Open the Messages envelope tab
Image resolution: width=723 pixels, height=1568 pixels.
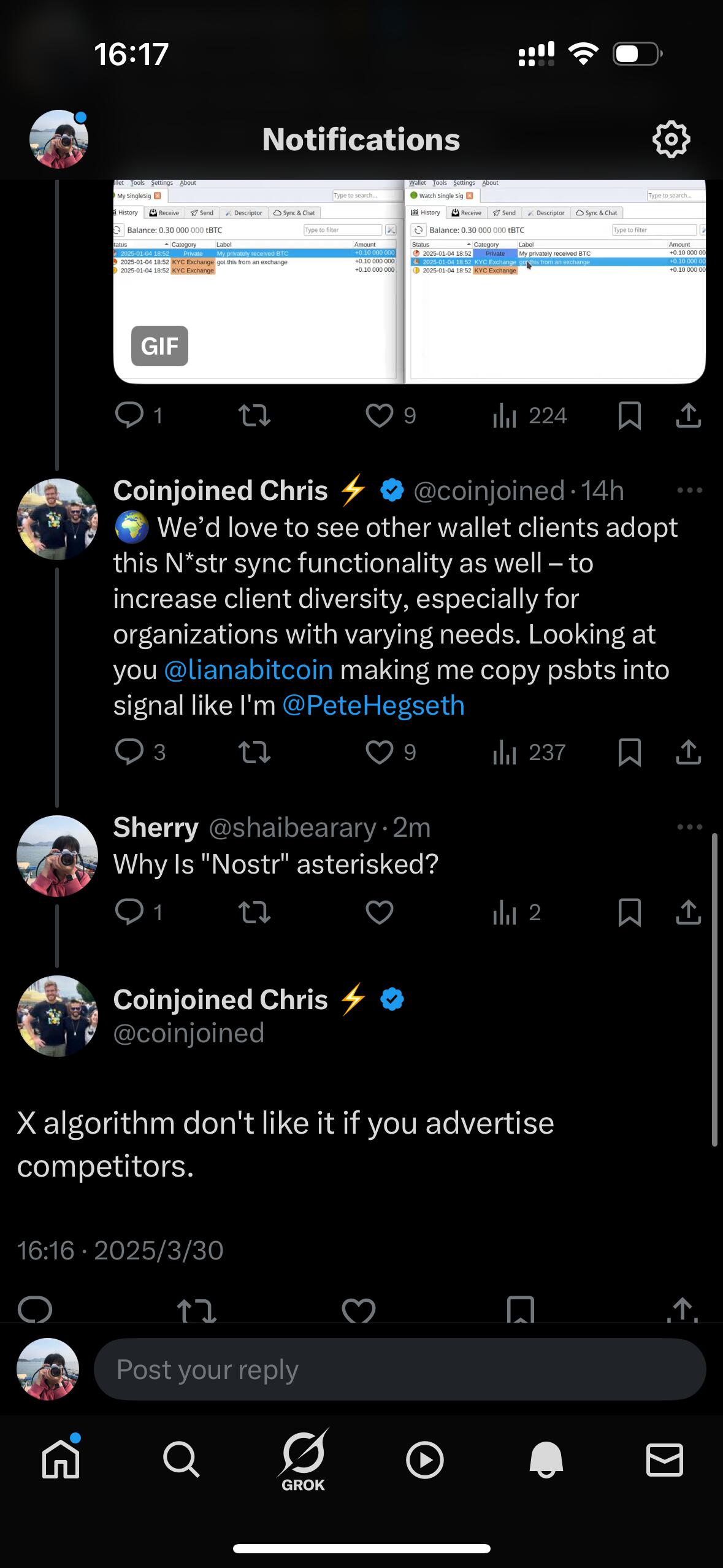[665, 1459]
